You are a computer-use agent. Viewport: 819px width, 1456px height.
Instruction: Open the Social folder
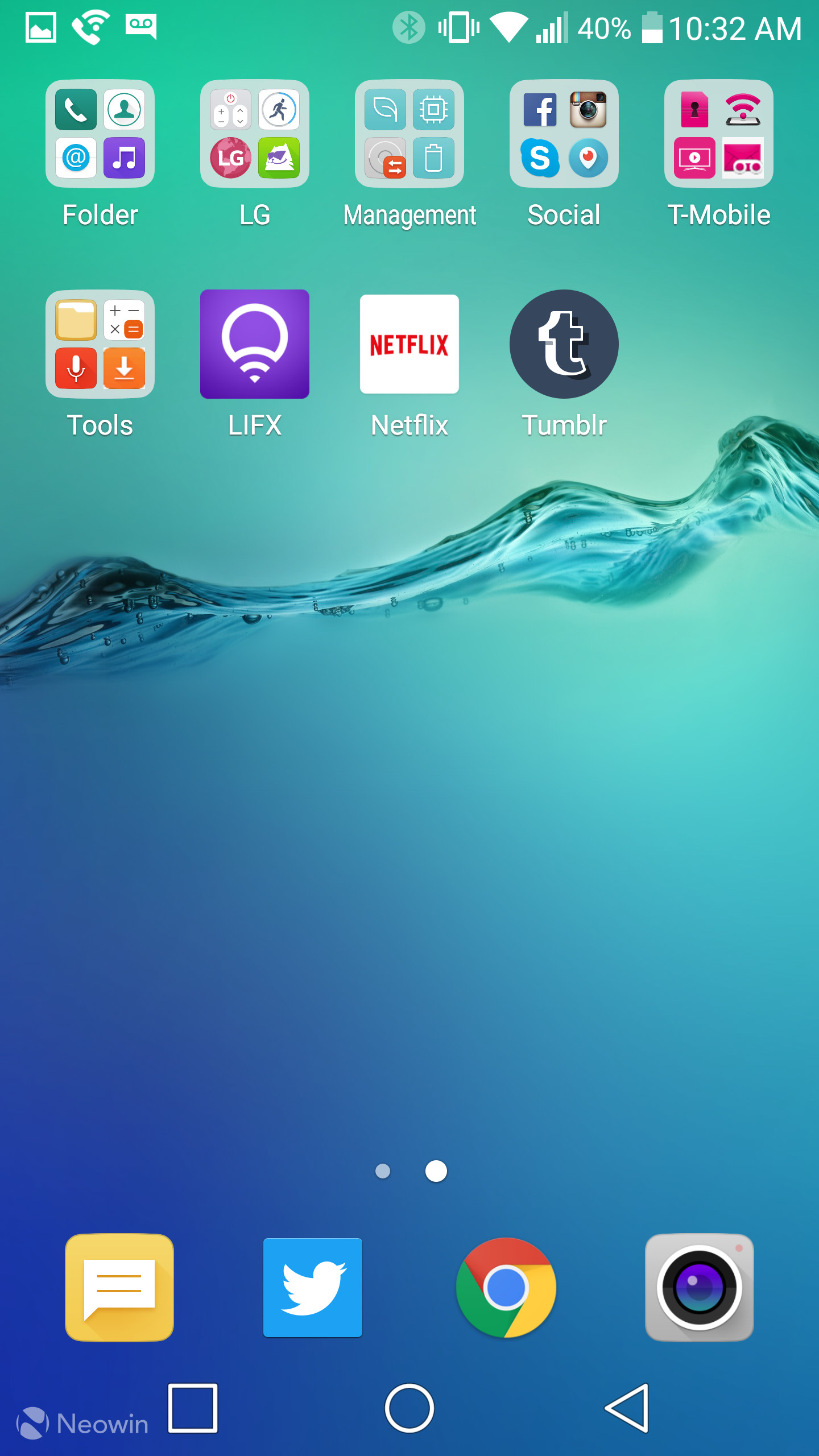click(564, 134)
